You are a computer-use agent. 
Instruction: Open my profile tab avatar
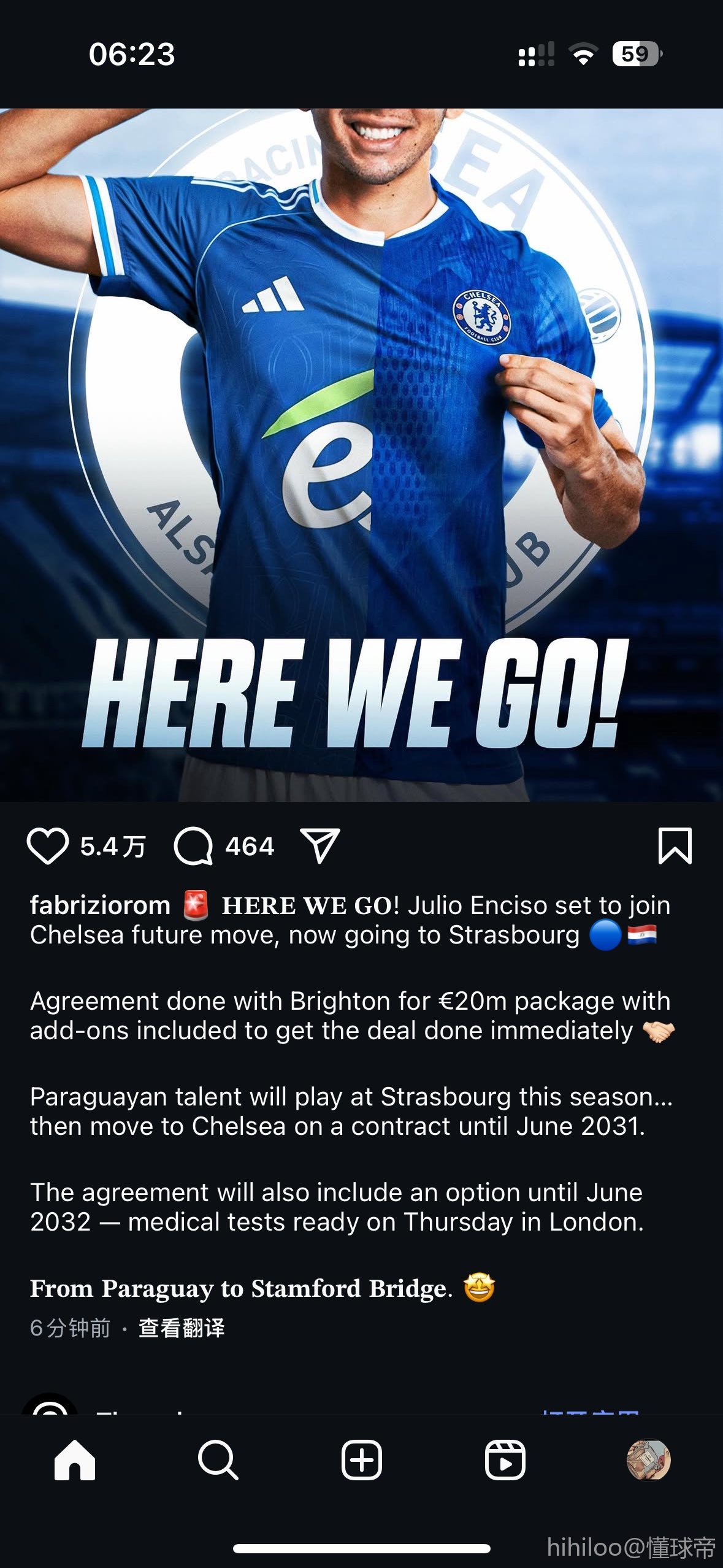tap(648, 1461)
